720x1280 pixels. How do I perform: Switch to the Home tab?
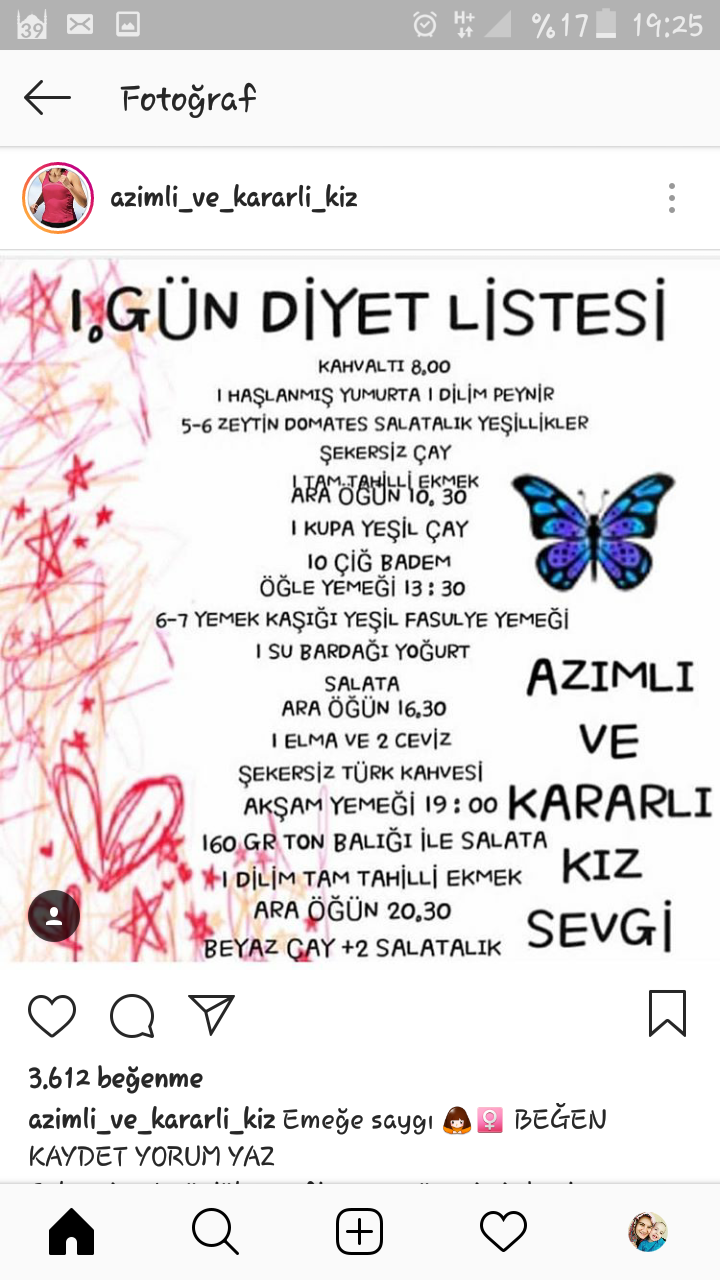(x=72, y=1231)
